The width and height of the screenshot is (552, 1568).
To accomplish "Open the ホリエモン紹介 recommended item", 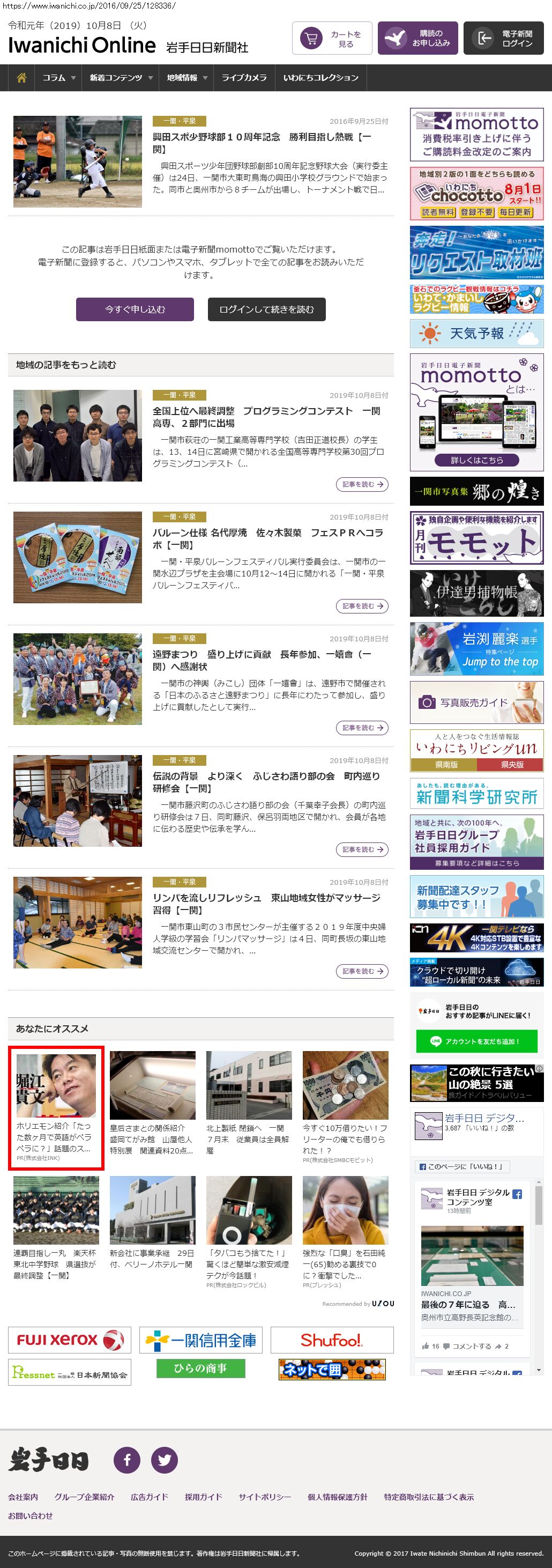I will click(x=56, y=1107).
